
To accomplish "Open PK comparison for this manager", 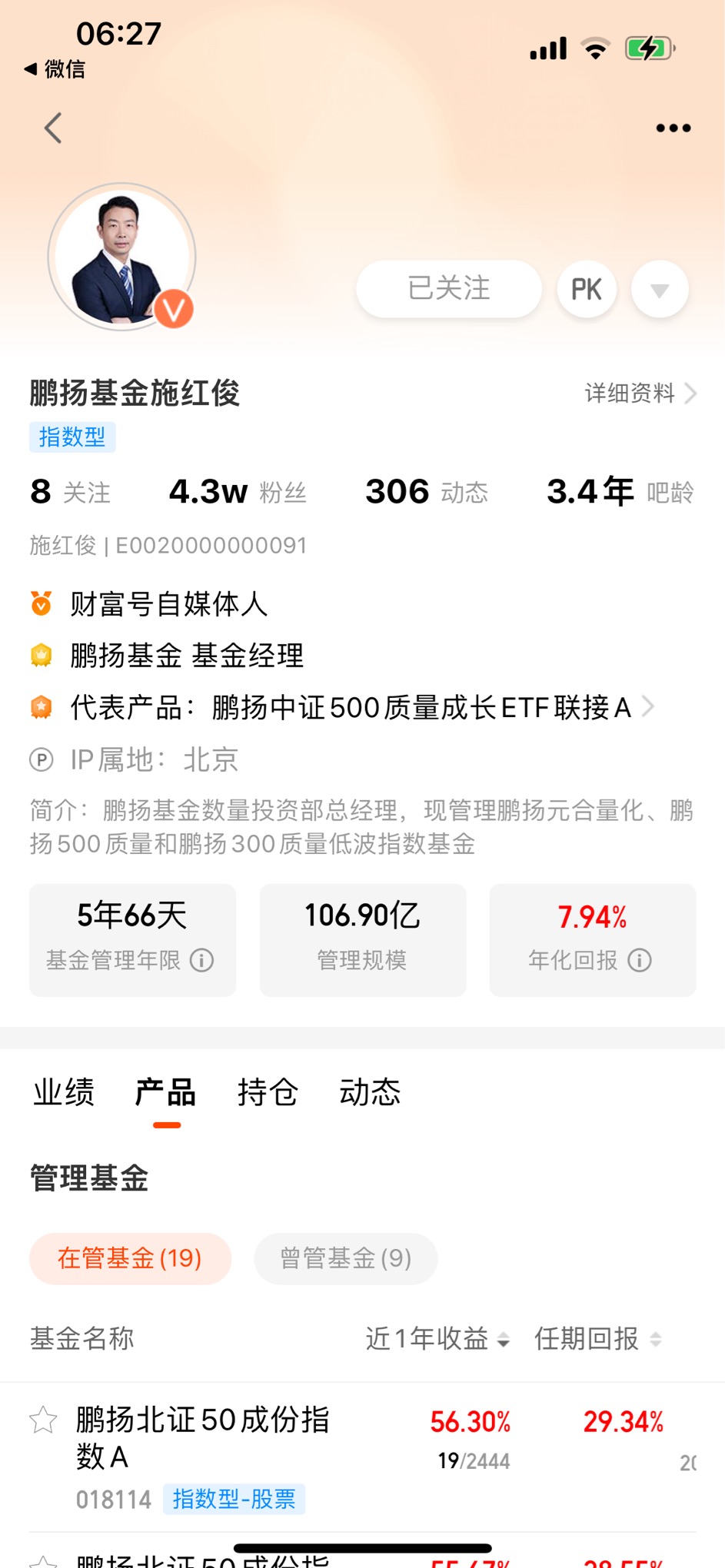I will (587, 290).
